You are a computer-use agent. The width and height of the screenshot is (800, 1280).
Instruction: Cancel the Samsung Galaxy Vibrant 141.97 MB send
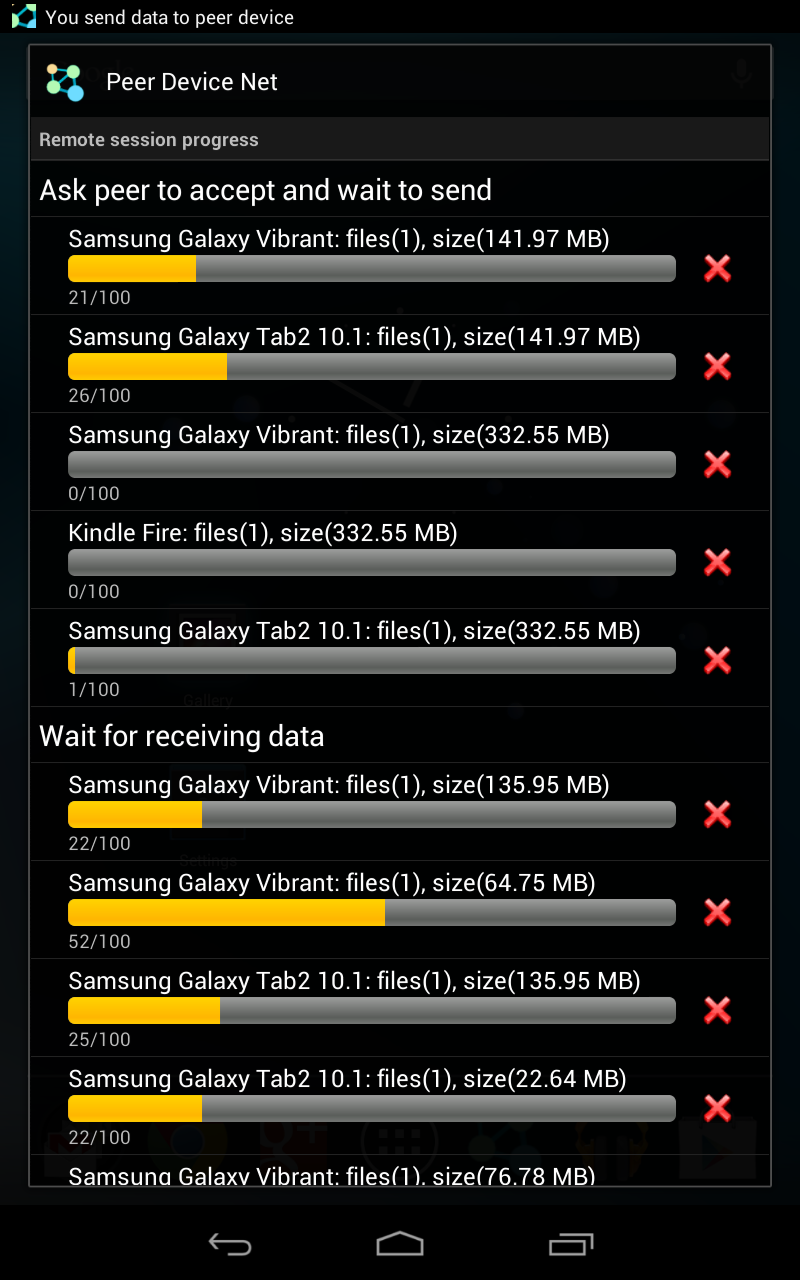coord(717,268)
